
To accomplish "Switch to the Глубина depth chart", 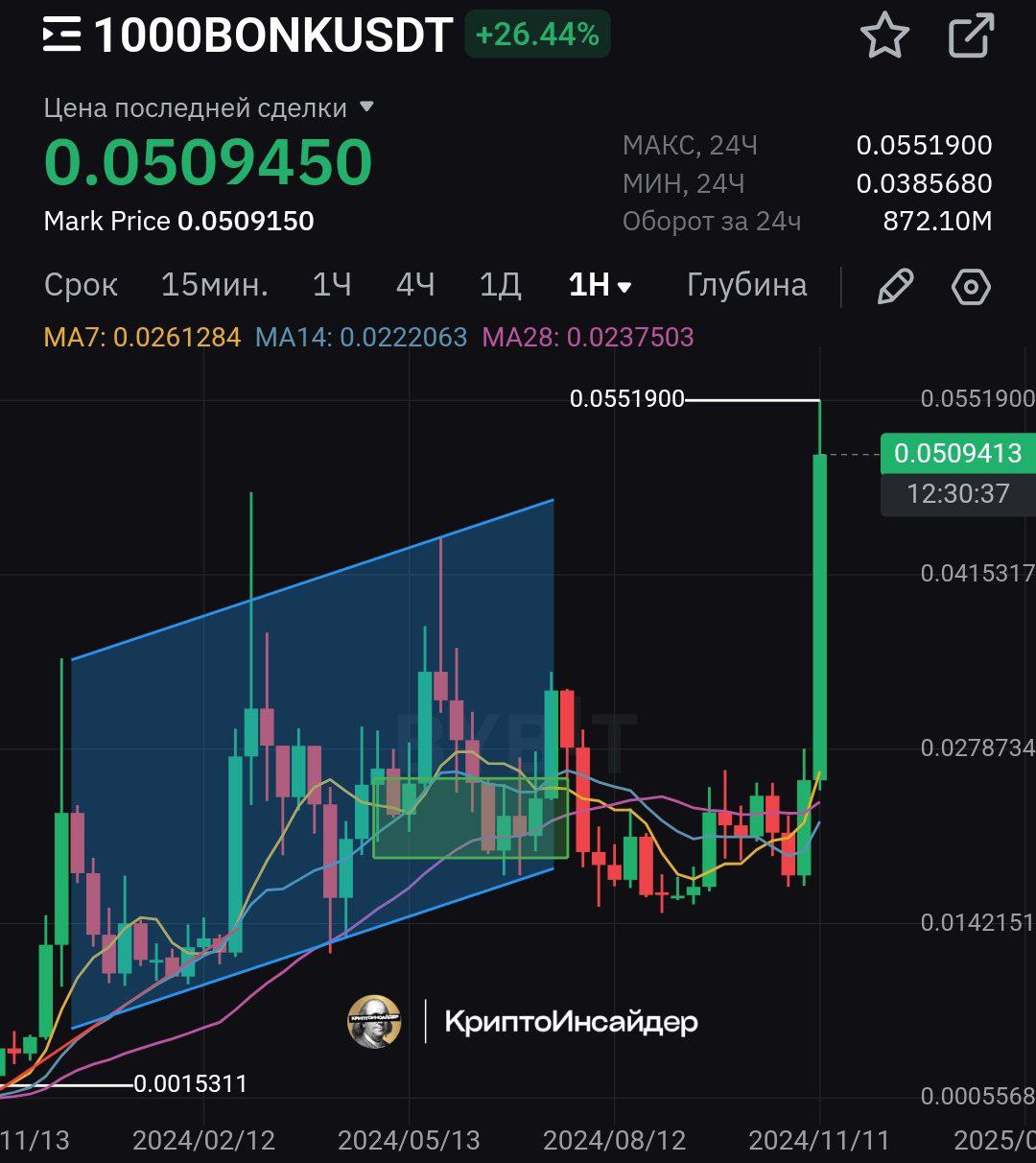I will point(746,285).
